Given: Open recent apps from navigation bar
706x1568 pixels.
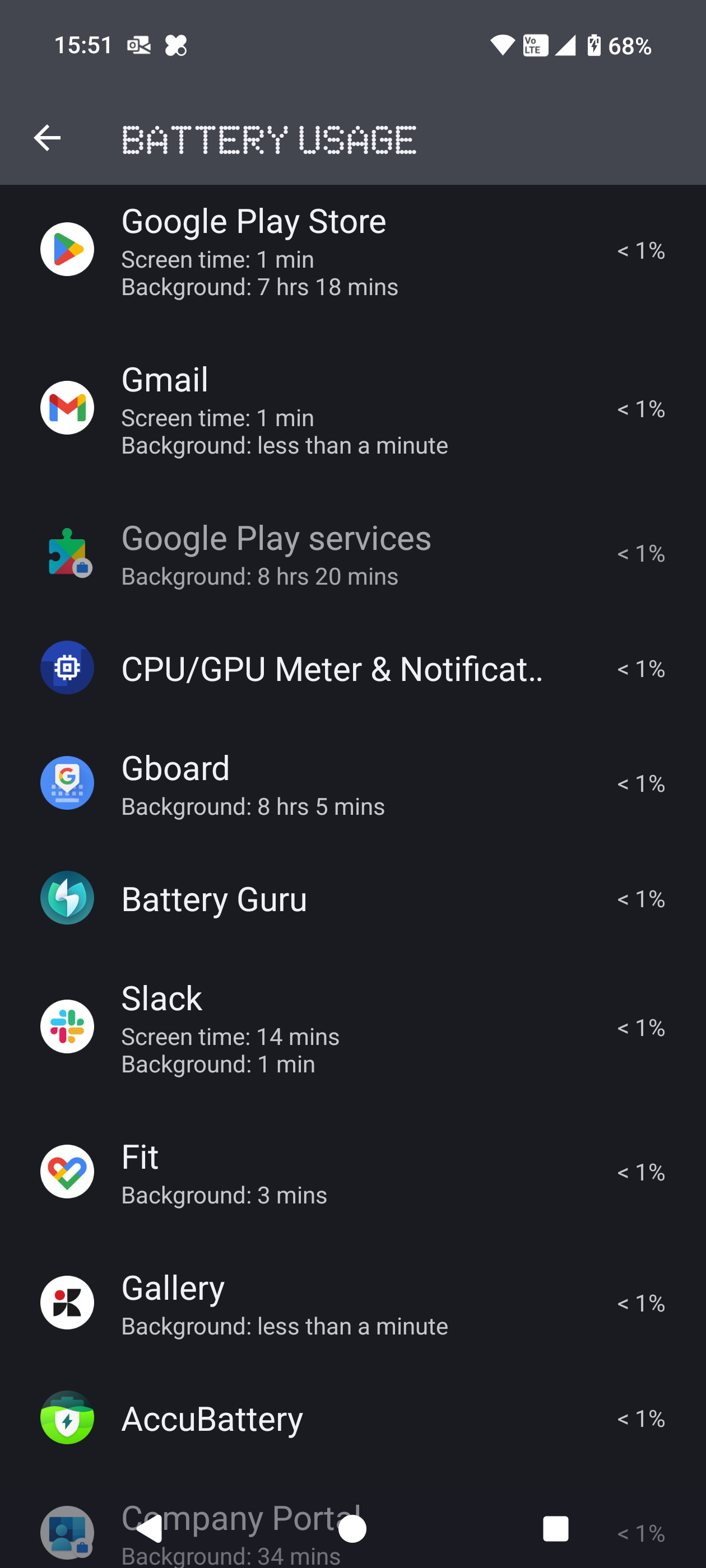Looking at the screenshot, I should click(555, 1528).
